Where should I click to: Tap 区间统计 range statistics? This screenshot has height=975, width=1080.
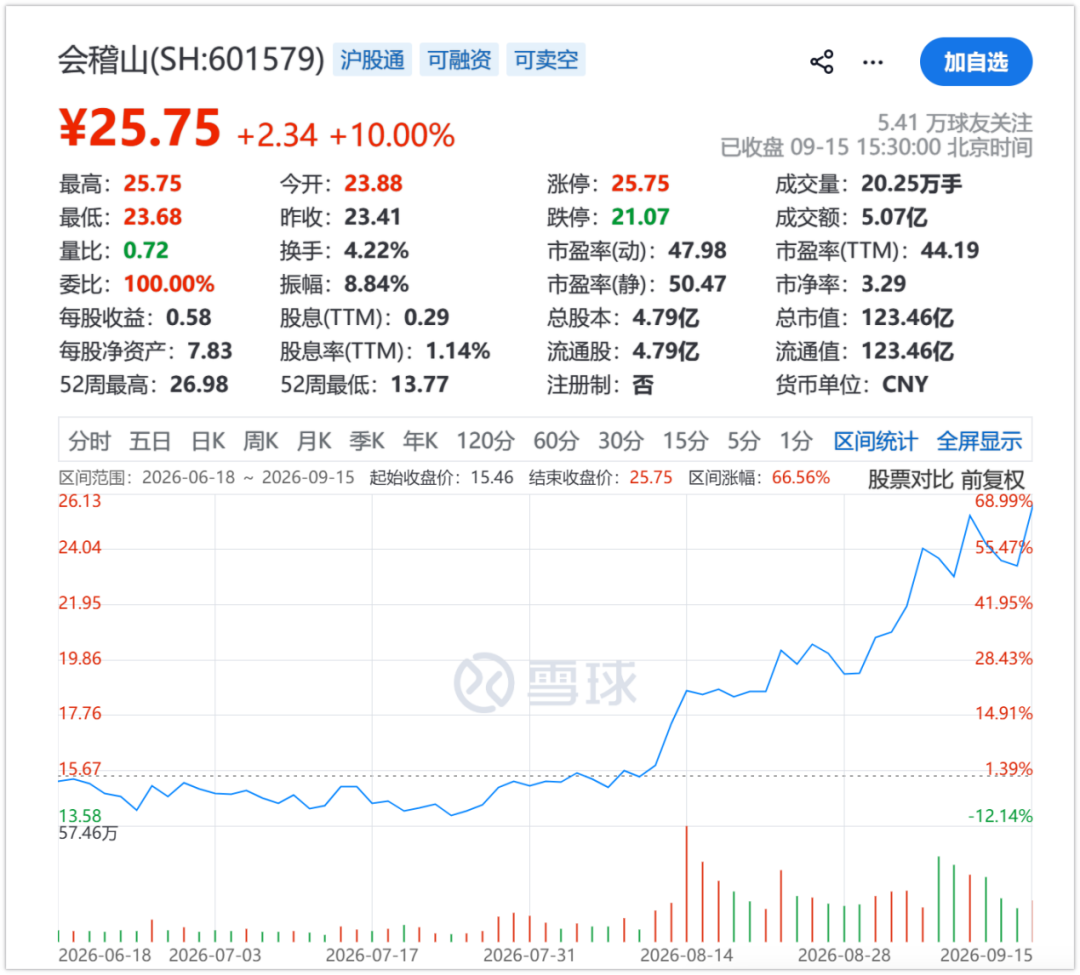(875, 441)
